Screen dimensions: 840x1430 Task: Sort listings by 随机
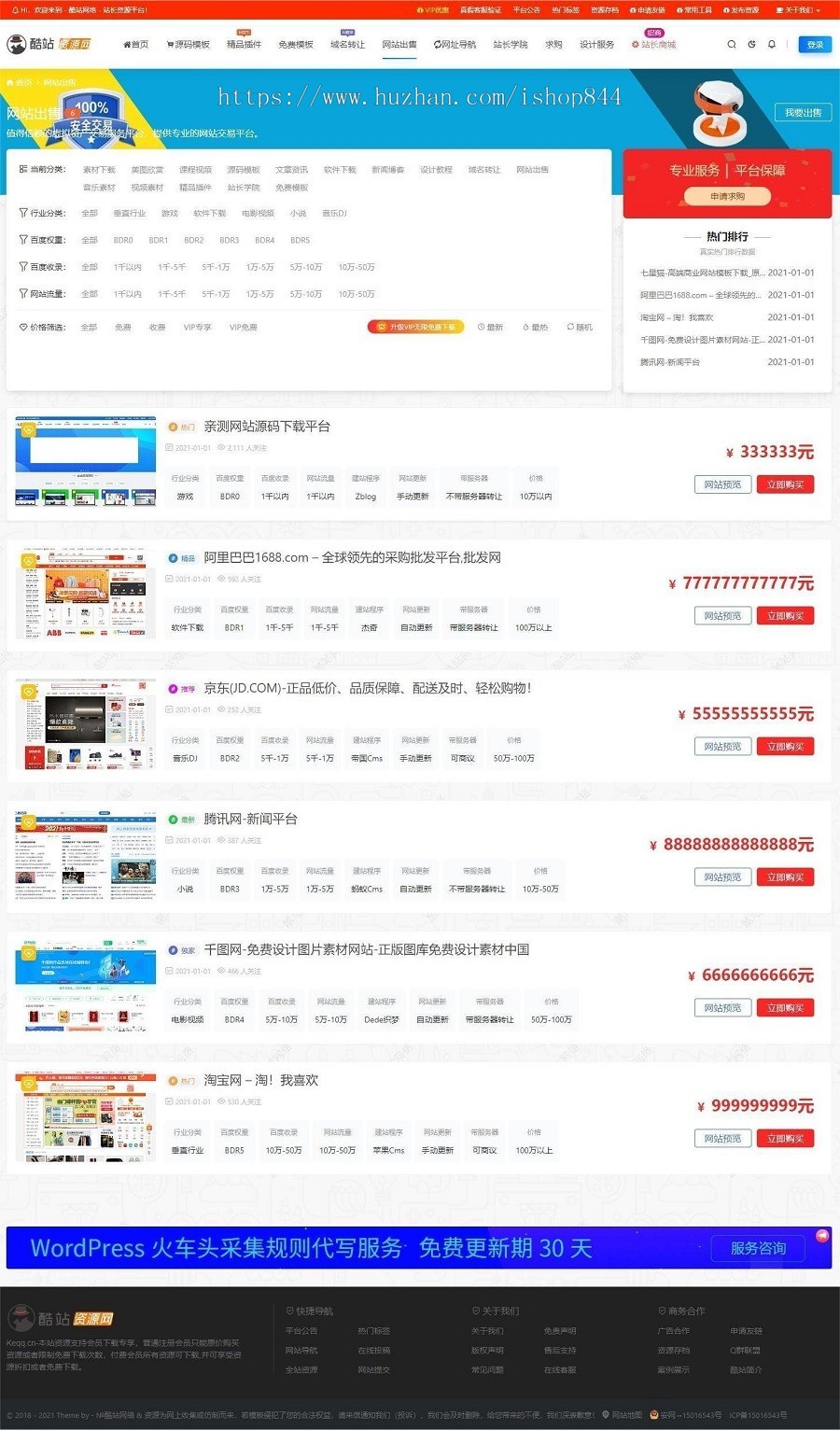click(x=580, y=328)
